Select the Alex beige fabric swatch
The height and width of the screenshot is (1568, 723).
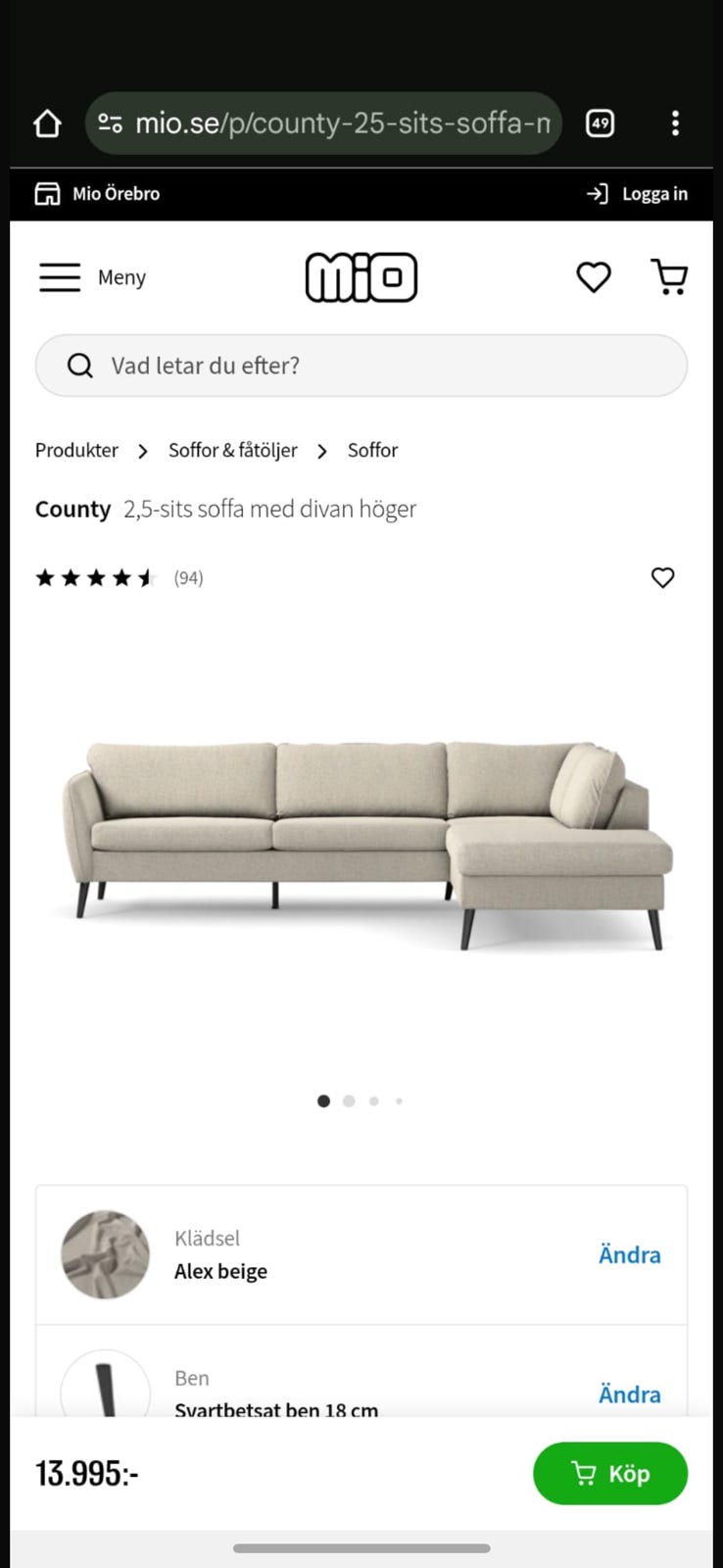point(105,1254)
